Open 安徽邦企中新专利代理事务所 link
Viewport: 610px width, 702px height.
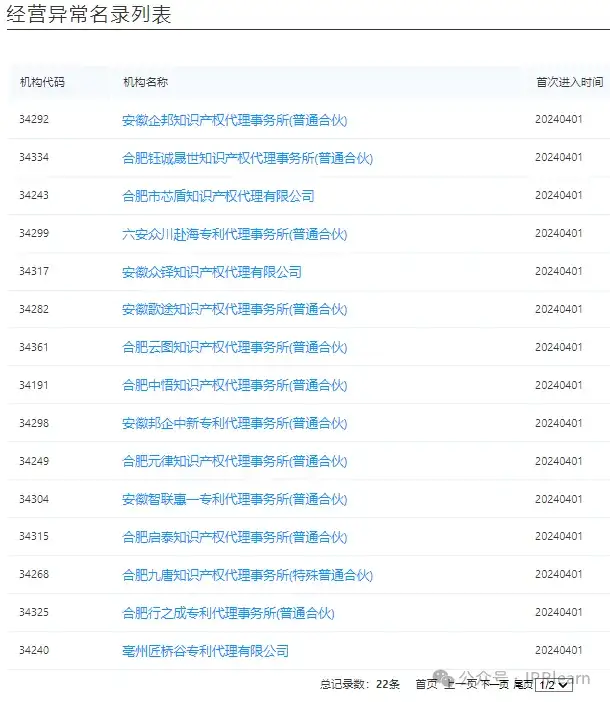coord(234,424)
